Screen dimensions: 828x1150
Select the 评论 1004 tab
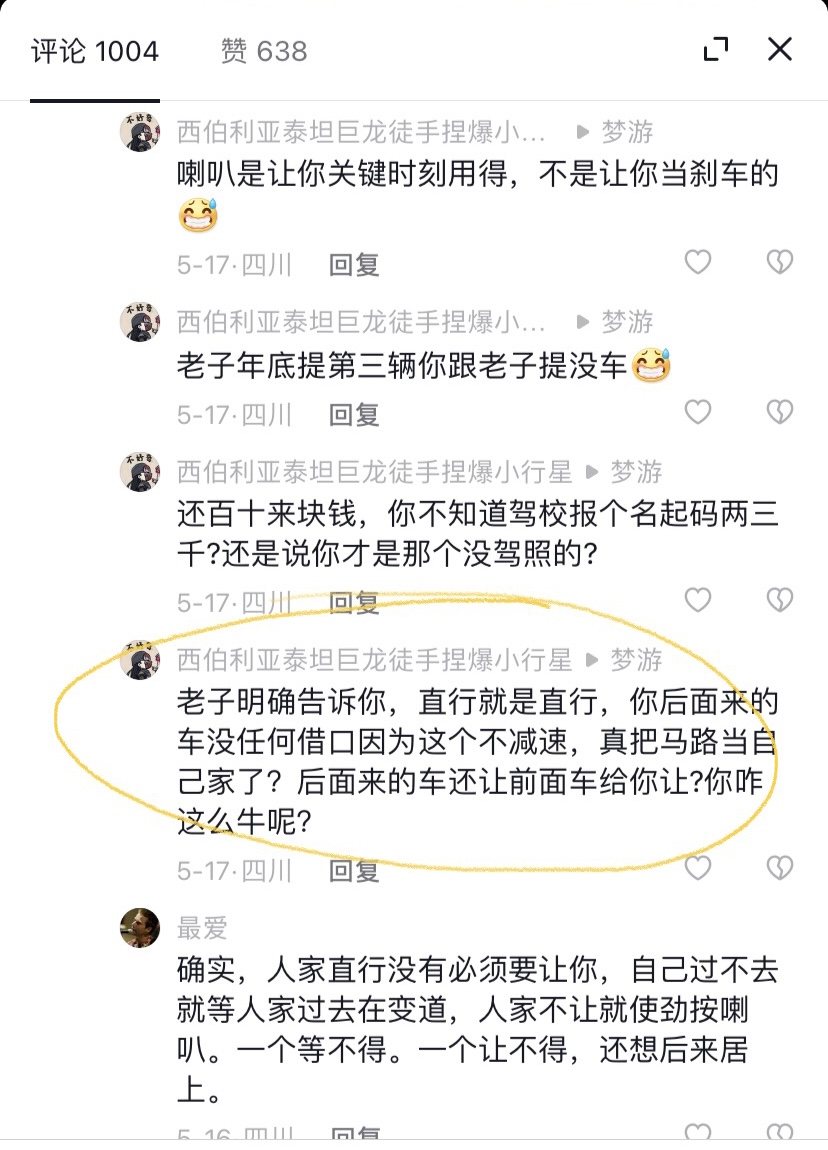(95, 51)
